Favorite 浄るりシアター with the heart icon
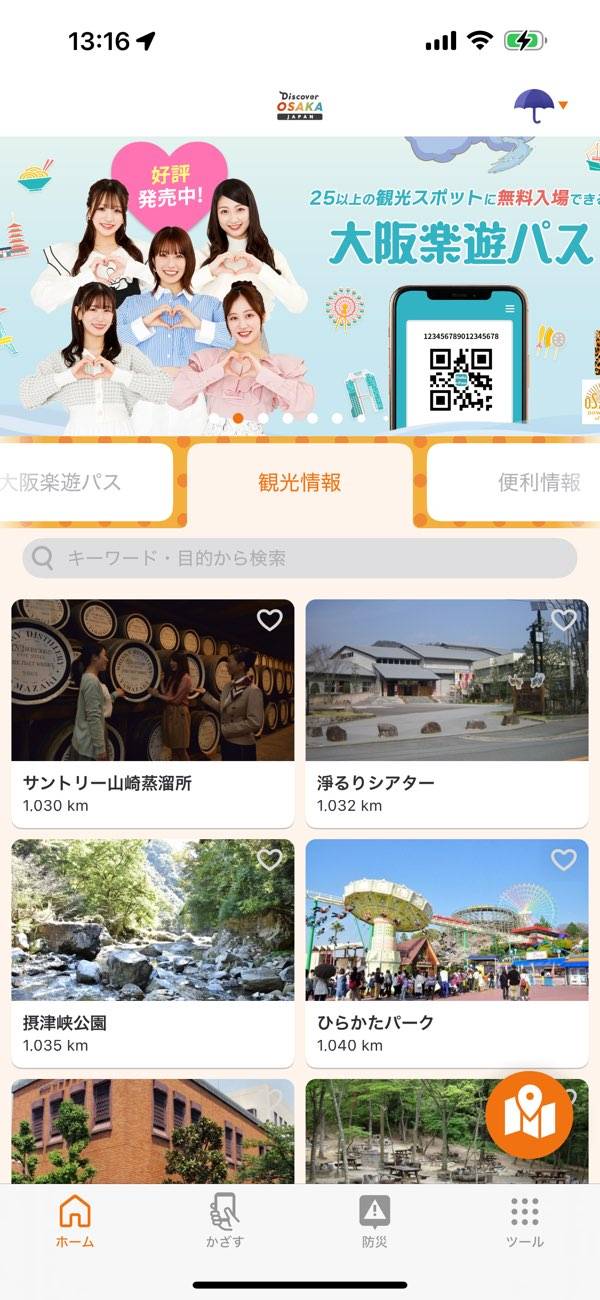Image resolution: width=600 pixels, height=1300 pixels. point(564,620)
